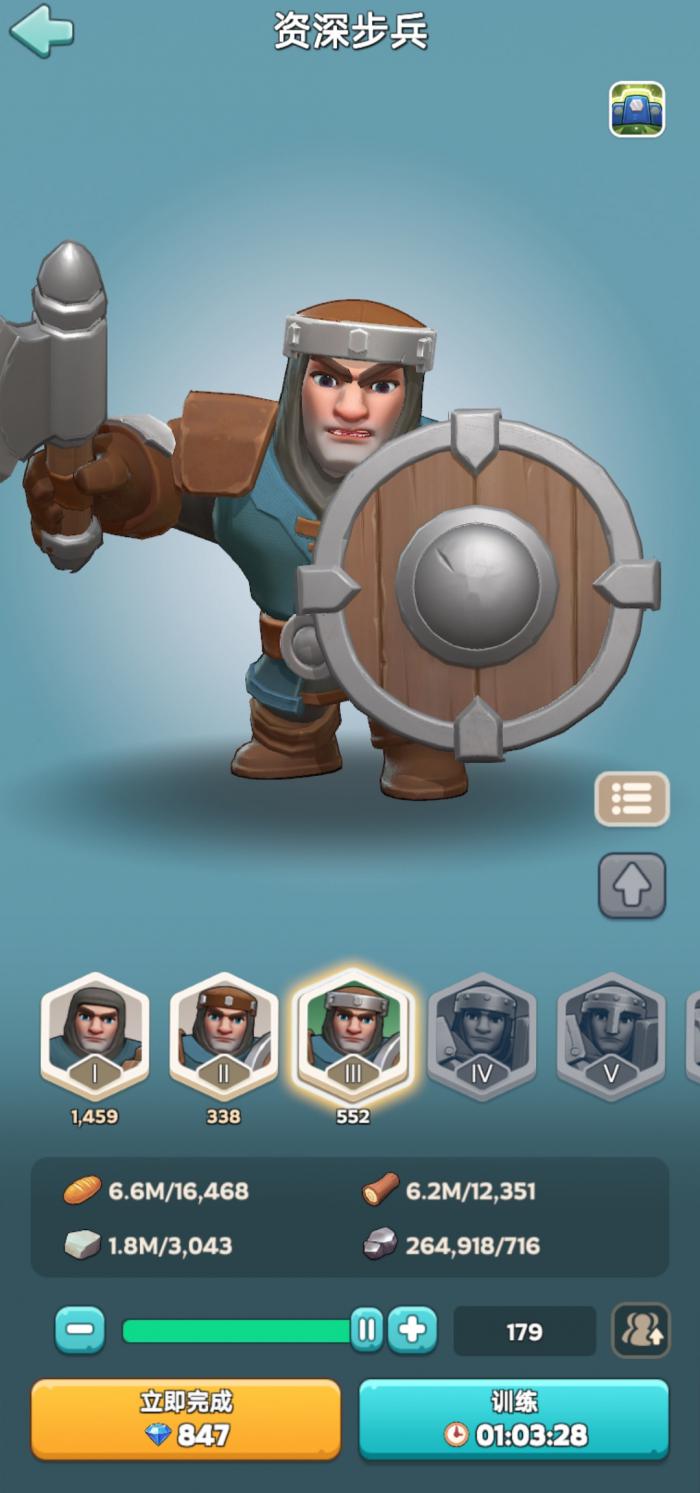Start training for 01:03:28
Image resolution: width=700 pixels, height=1493 pixels.
click(514, 1419)
